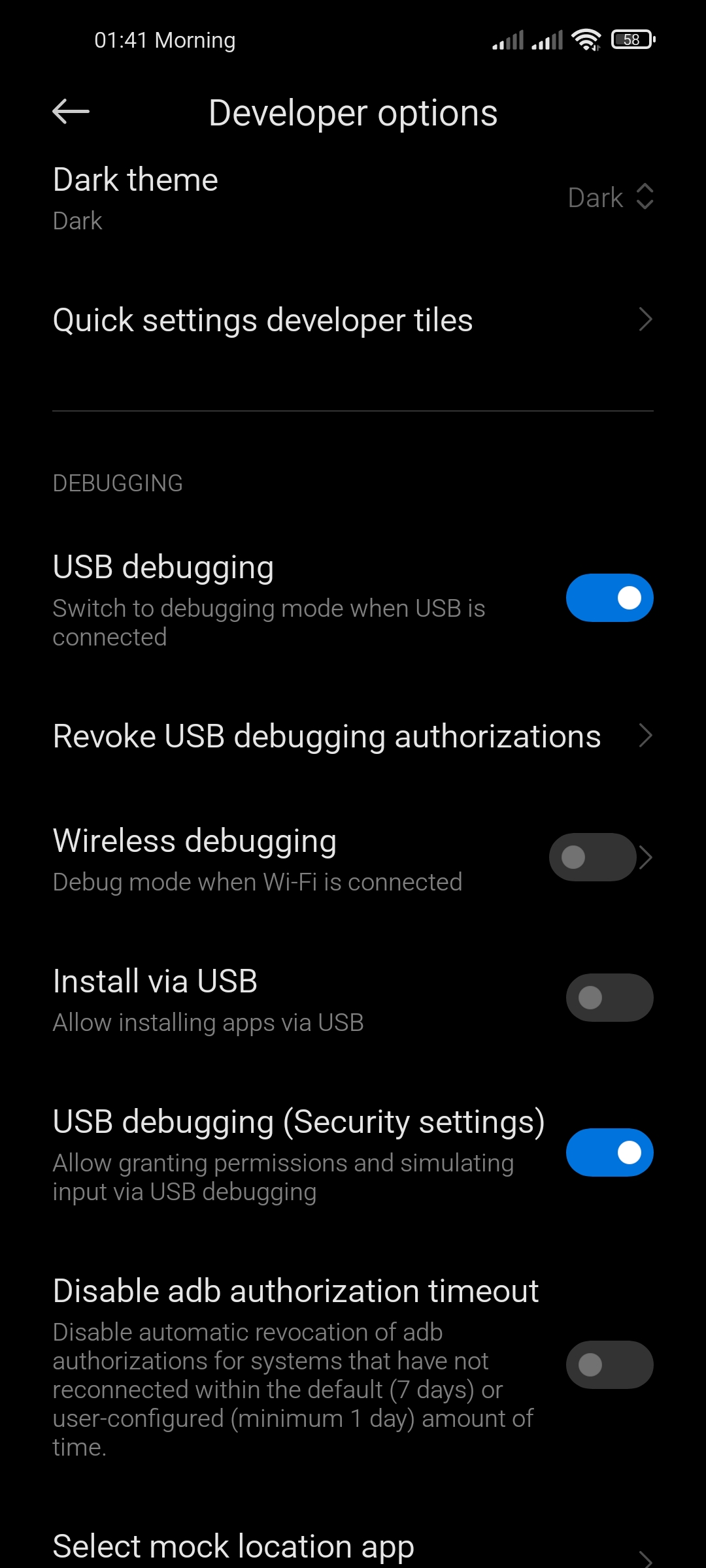Open Quick settings developer tiles
Viewport: 706px width, 1568px height.
click(x=353, y=320)
